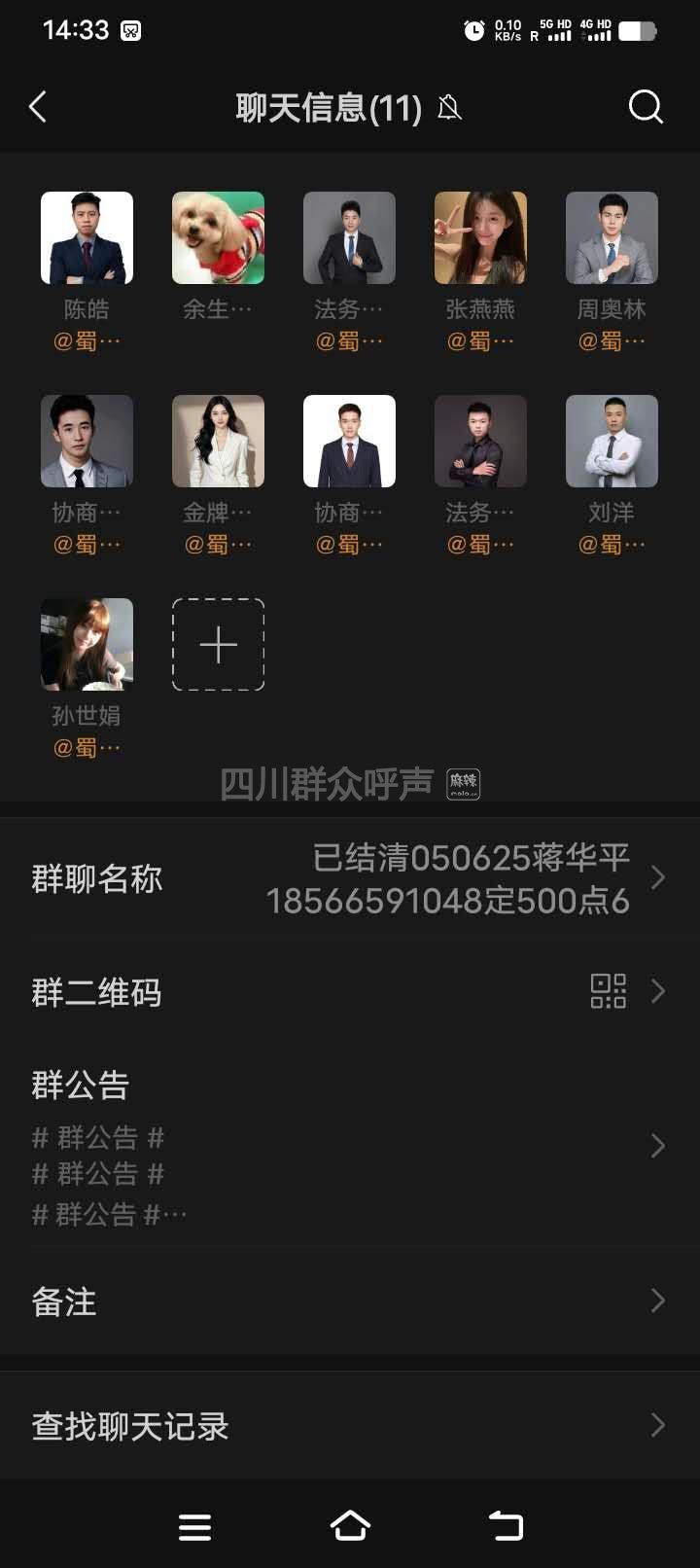Open the 金牌 member's profile
The image size is (700, 1568).
pos(218,442)
